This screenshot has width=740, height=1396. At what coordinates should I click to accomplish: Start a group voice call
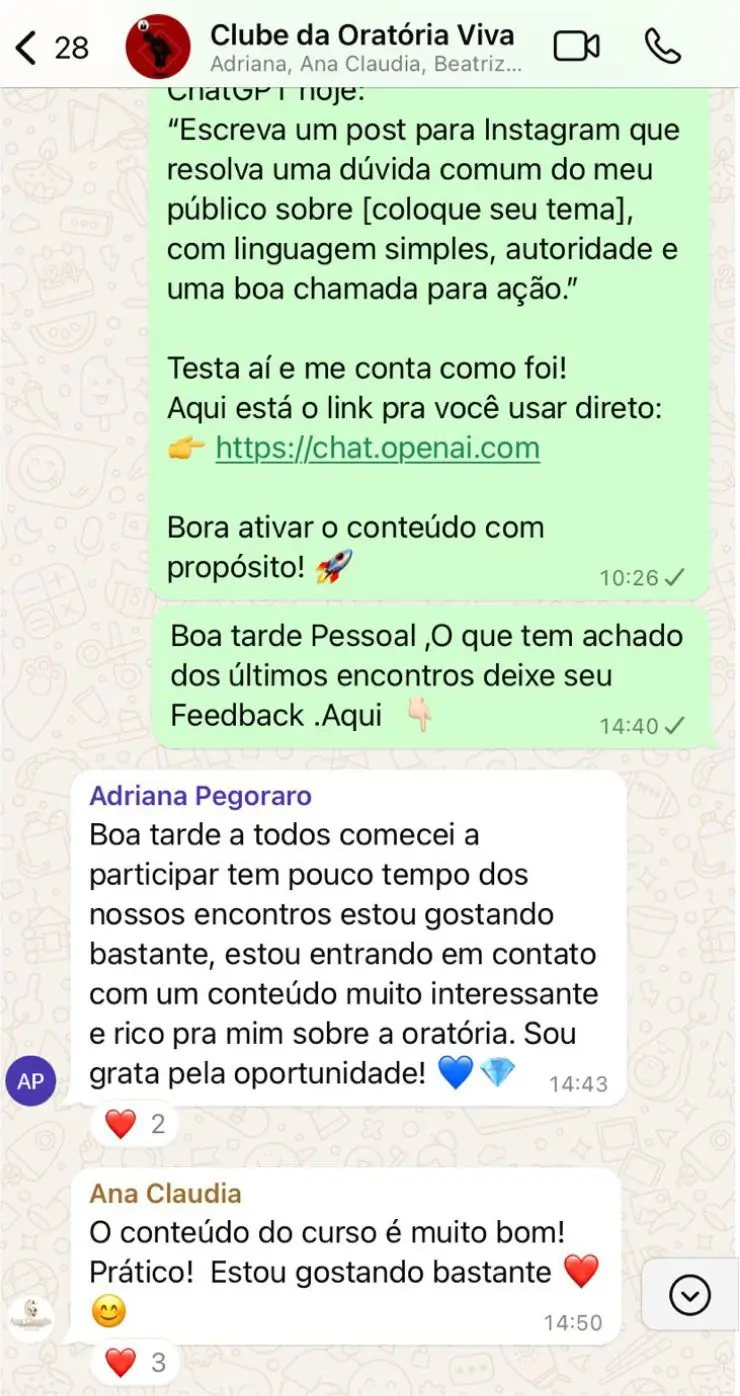[663, 46]
